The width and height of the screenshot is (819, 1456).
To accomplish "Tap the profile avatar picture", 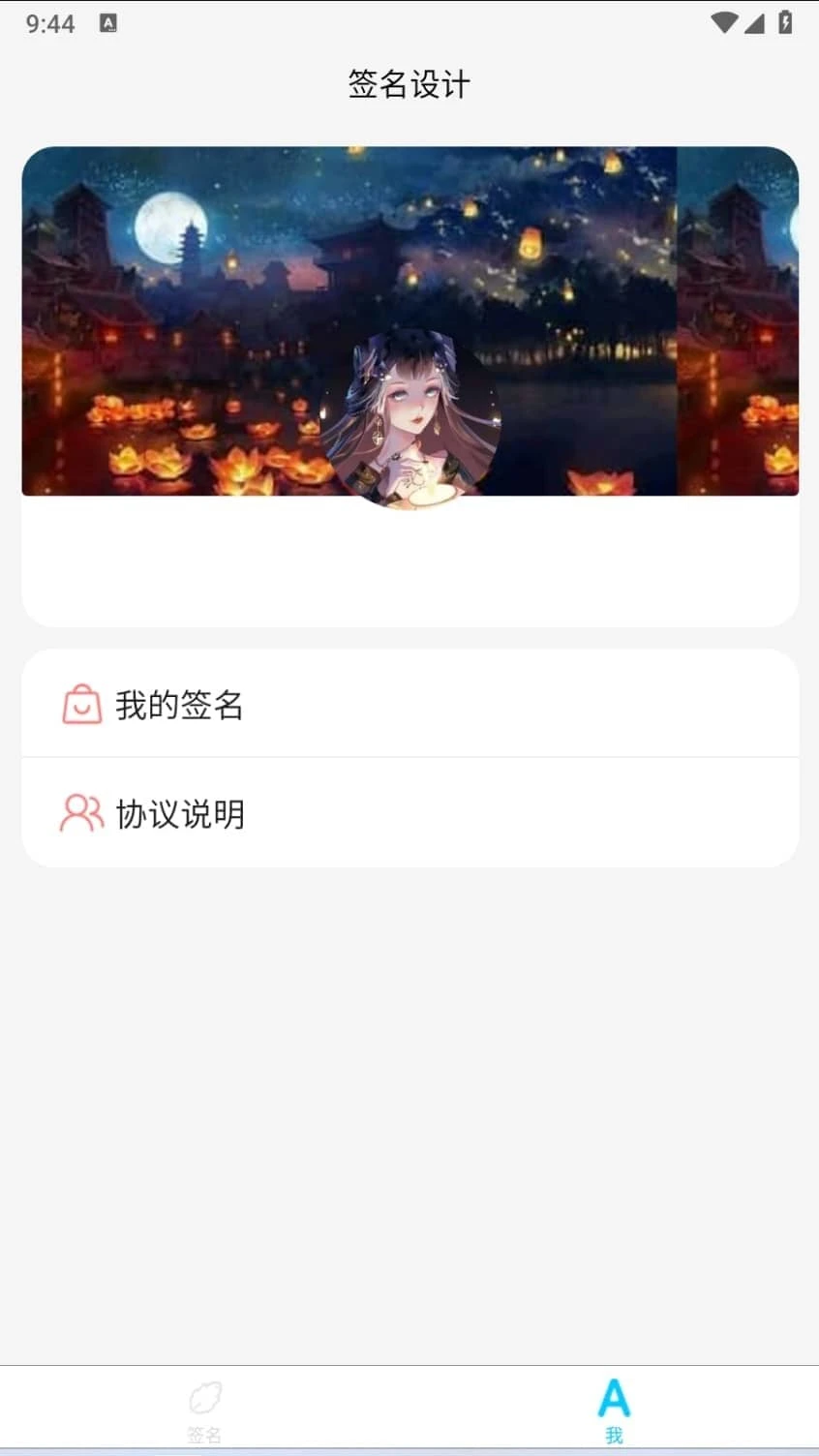I will tap(410, 418).
